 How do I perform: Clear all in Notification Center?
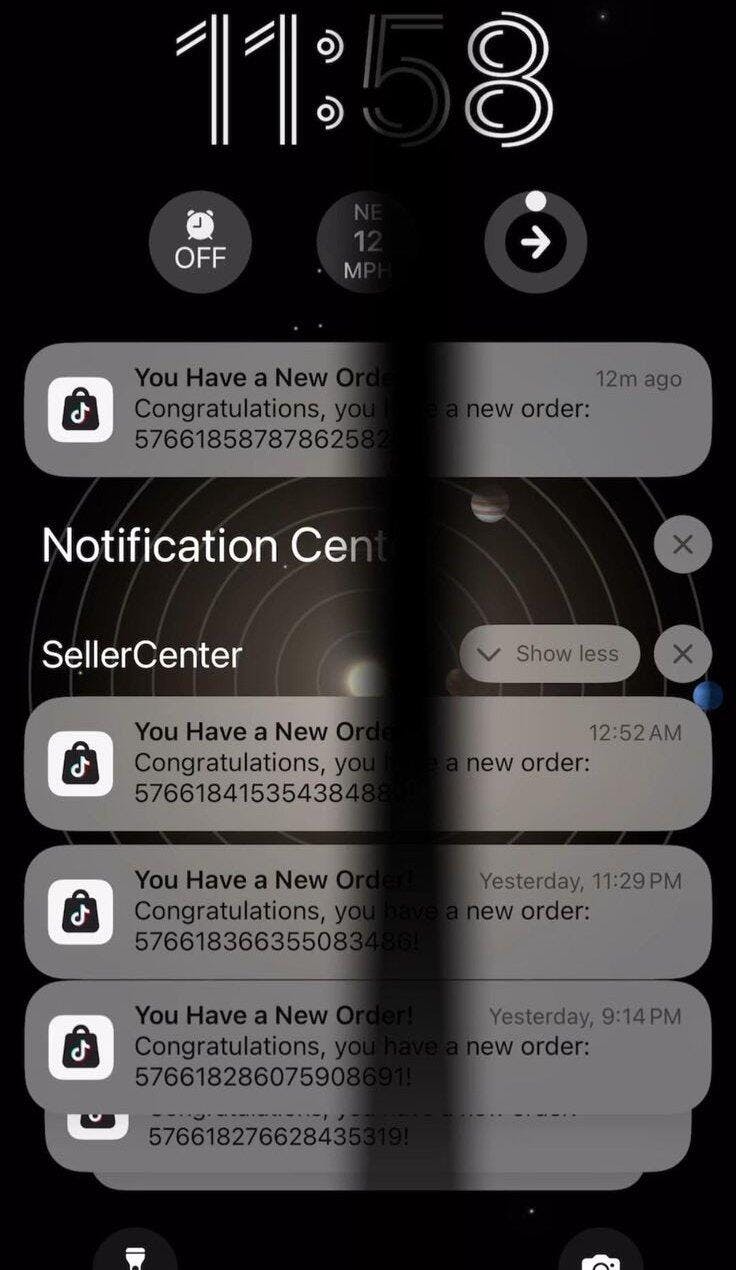click(x=682, y=545)
